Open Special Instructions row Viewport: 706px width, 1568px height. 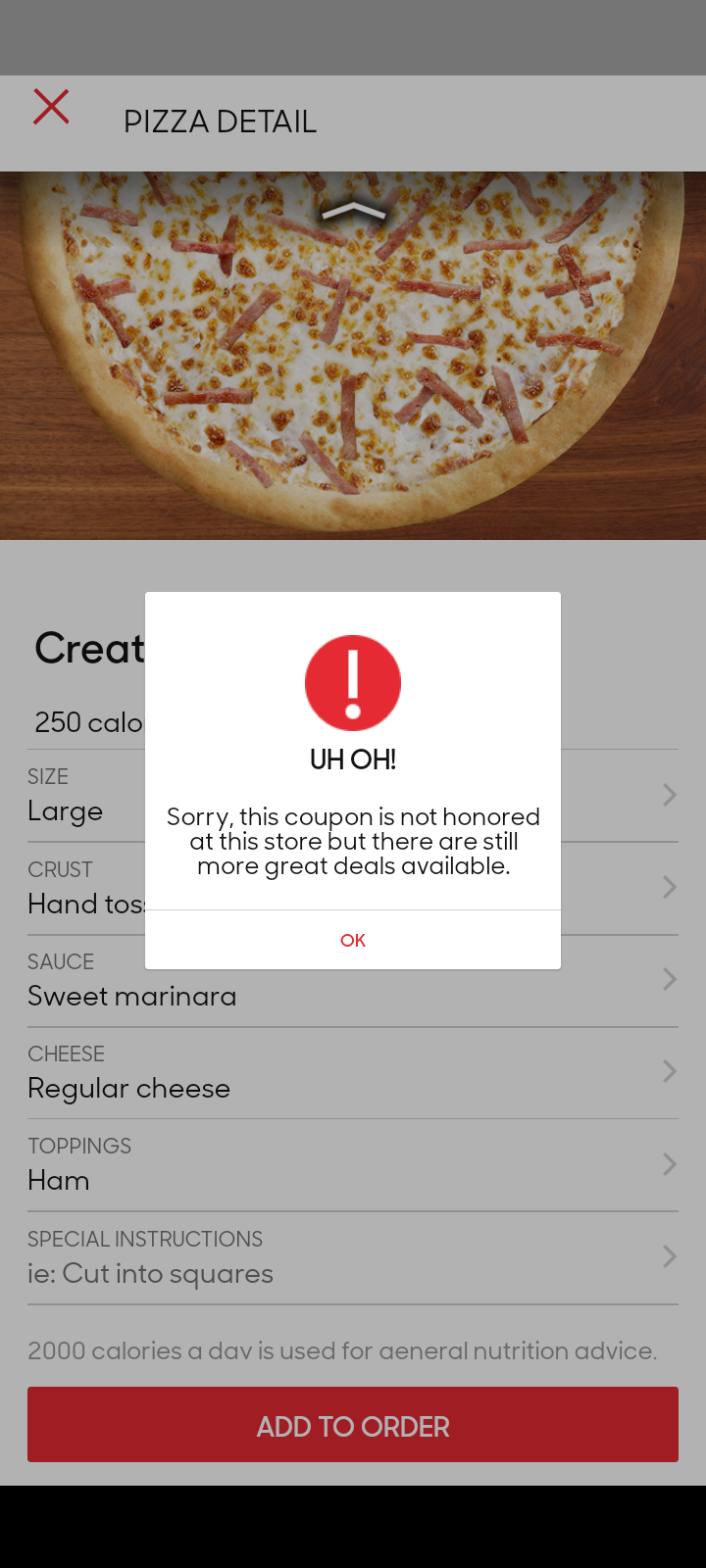353,1258
